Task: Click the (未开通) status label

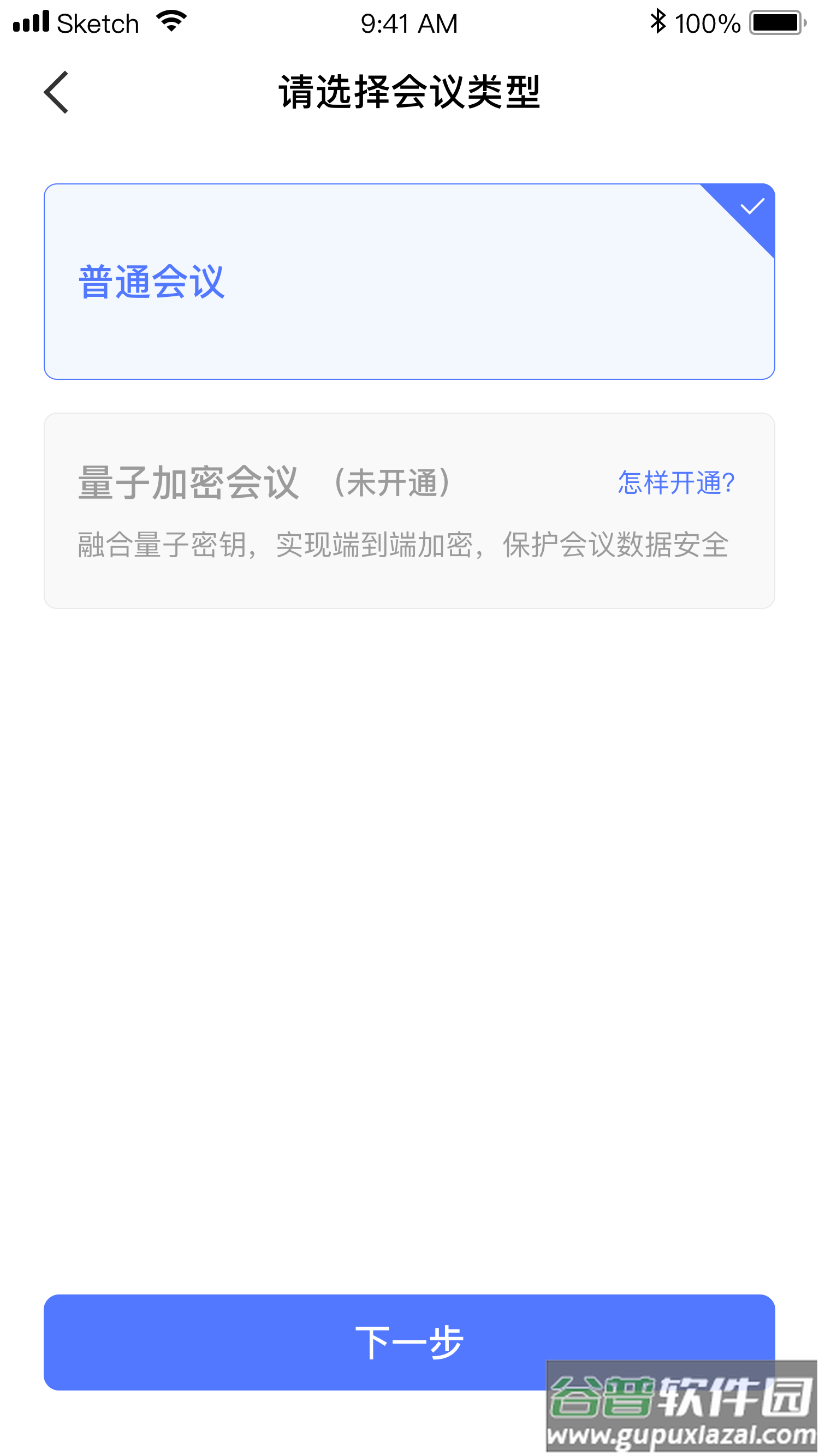Action: (x=391, y=484)
